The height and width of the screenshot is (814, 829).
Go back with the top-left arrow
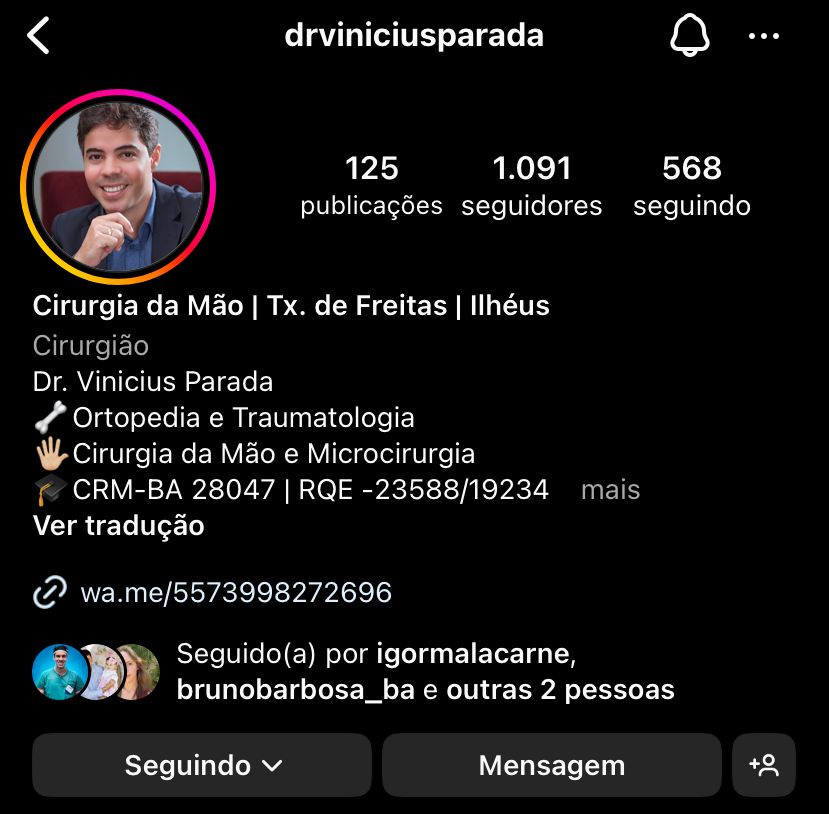pos(39,37)
